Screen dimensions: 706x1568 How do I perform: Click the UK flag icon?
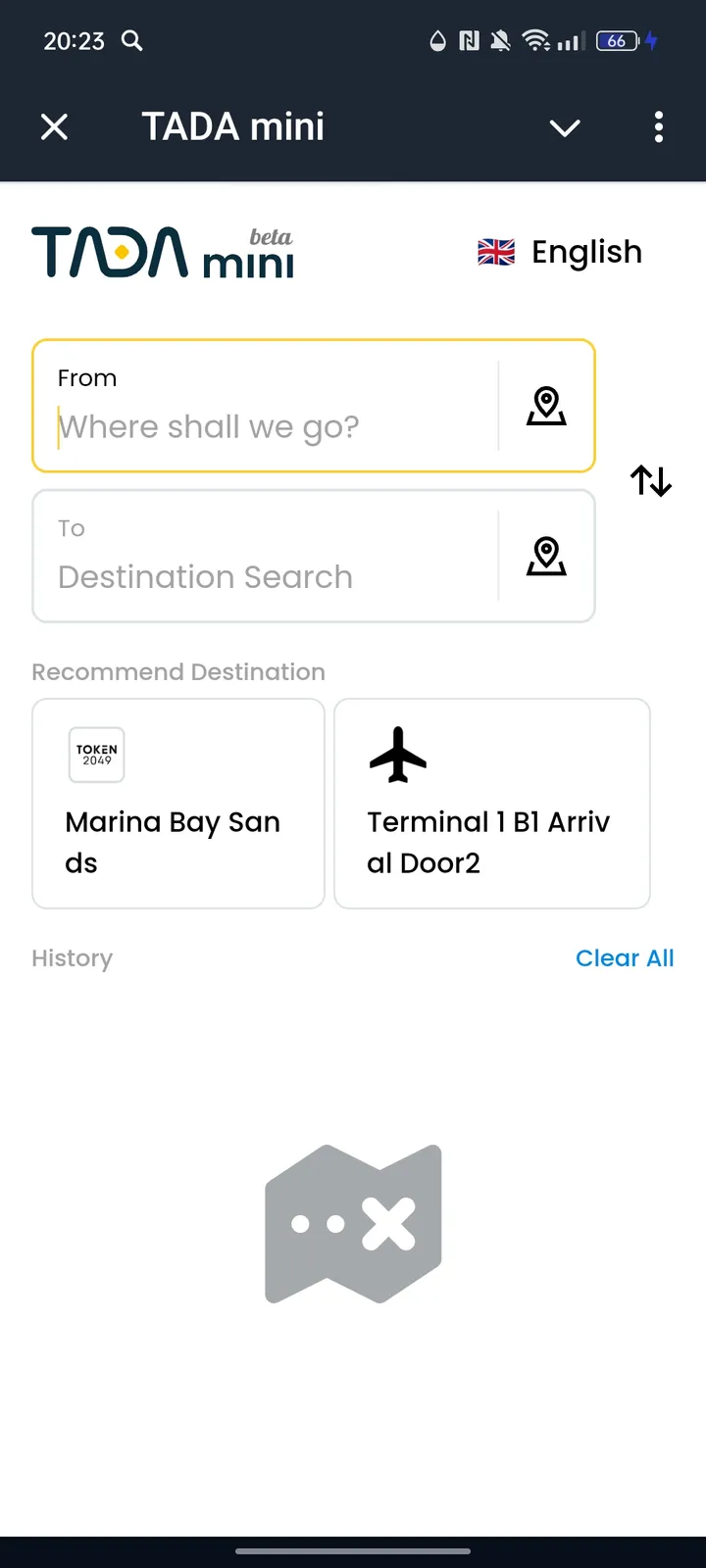[495, 252]
